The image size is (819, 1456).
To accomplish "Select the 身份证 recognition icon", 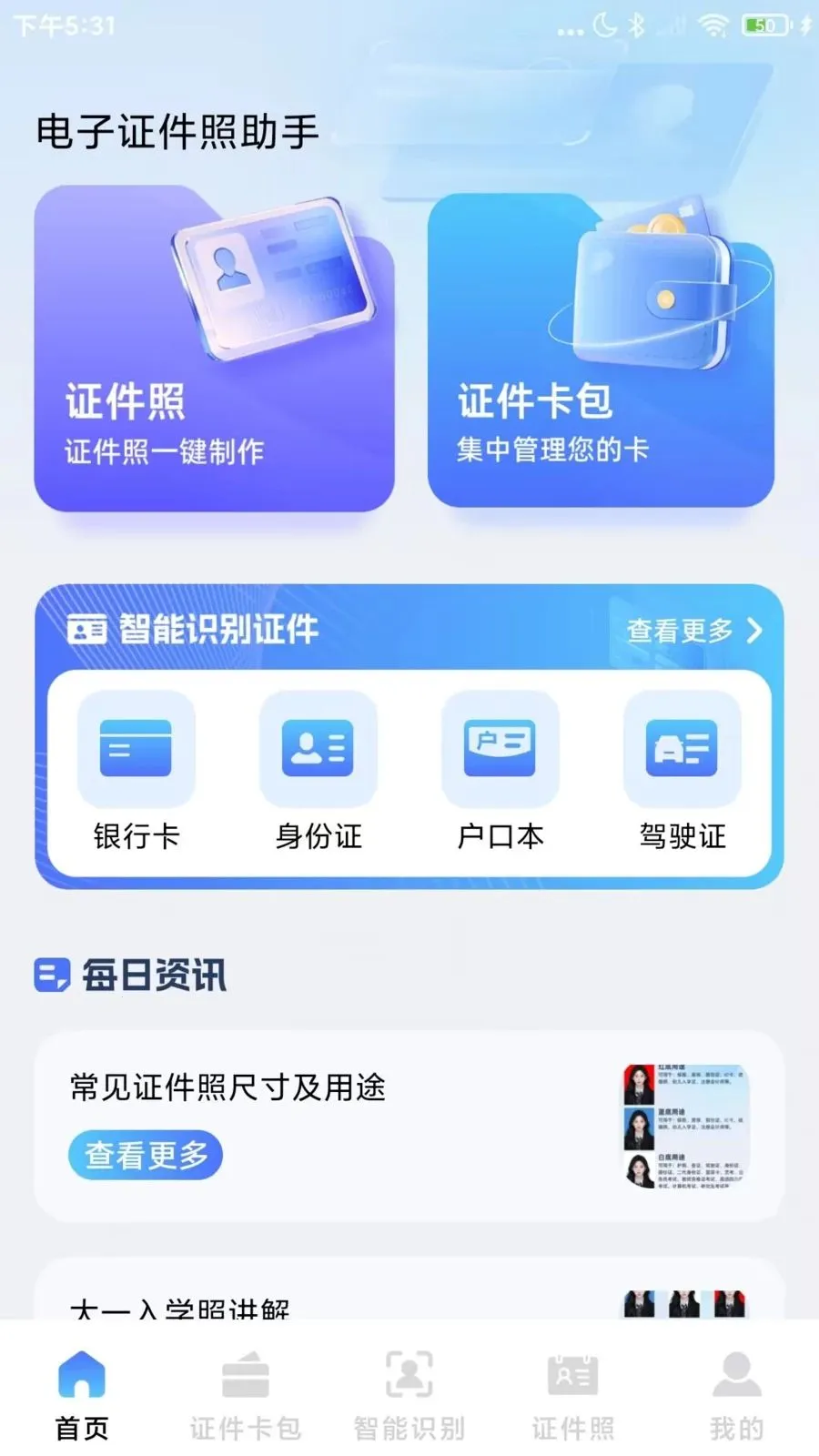I will click(318, 748).
